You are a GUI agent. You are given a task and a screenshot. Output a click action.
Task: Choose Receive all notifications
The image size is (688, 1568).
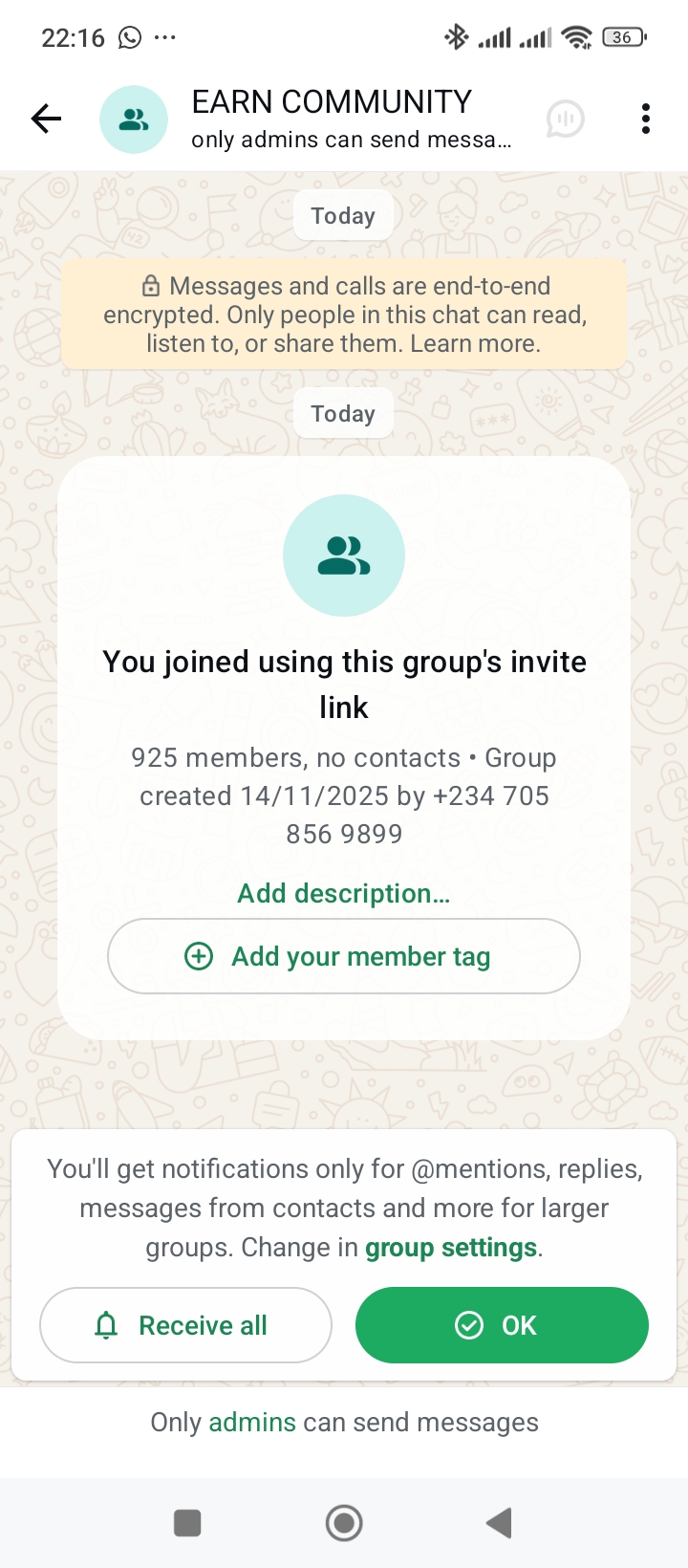pyautogui.click(x=185, y=1325)
